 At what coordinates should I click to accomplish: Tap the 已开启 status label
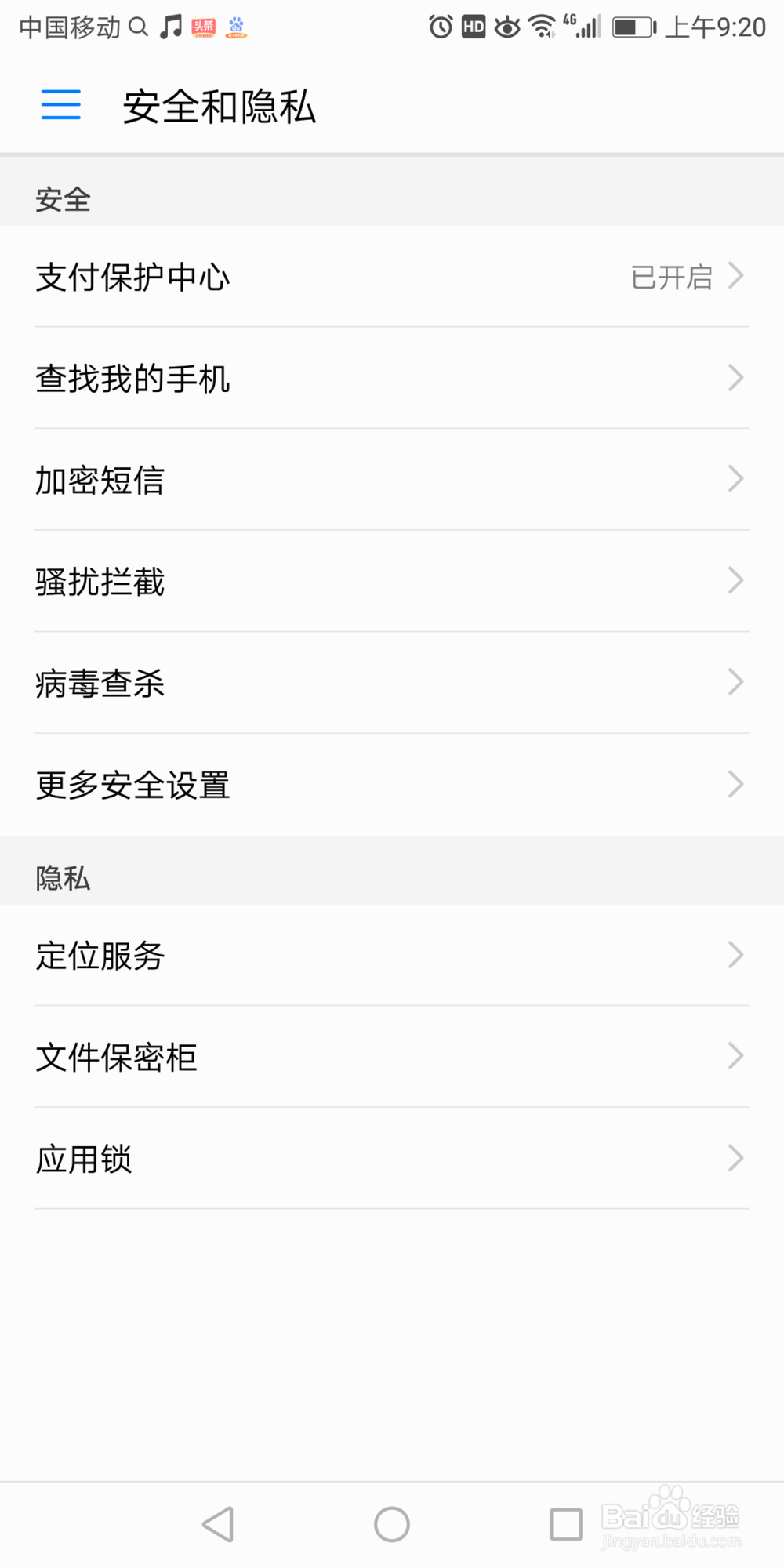[x=673, y=276]
